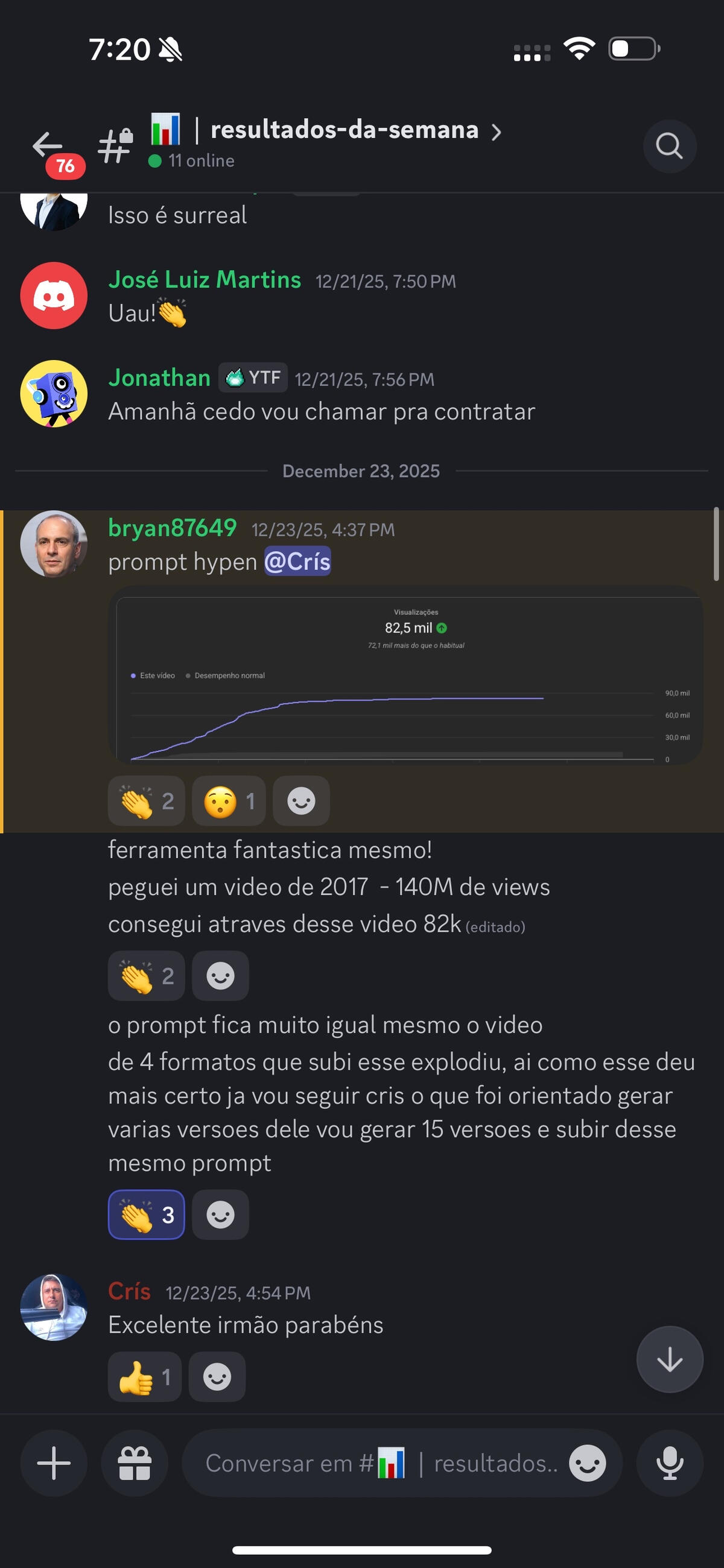Toggle the clap reaction with count 3

tap(146, 1215)
